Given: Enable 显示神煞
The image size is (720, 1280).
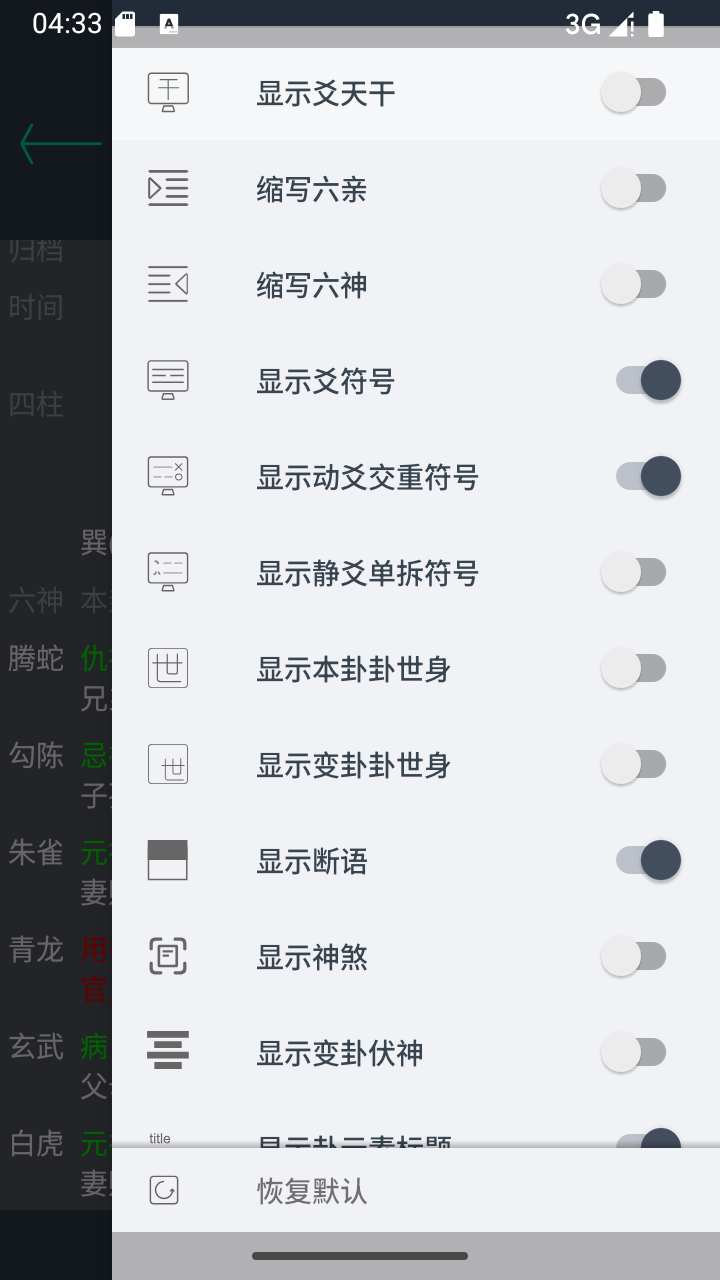Looking at the screenshot, I should tap(634, 957).
